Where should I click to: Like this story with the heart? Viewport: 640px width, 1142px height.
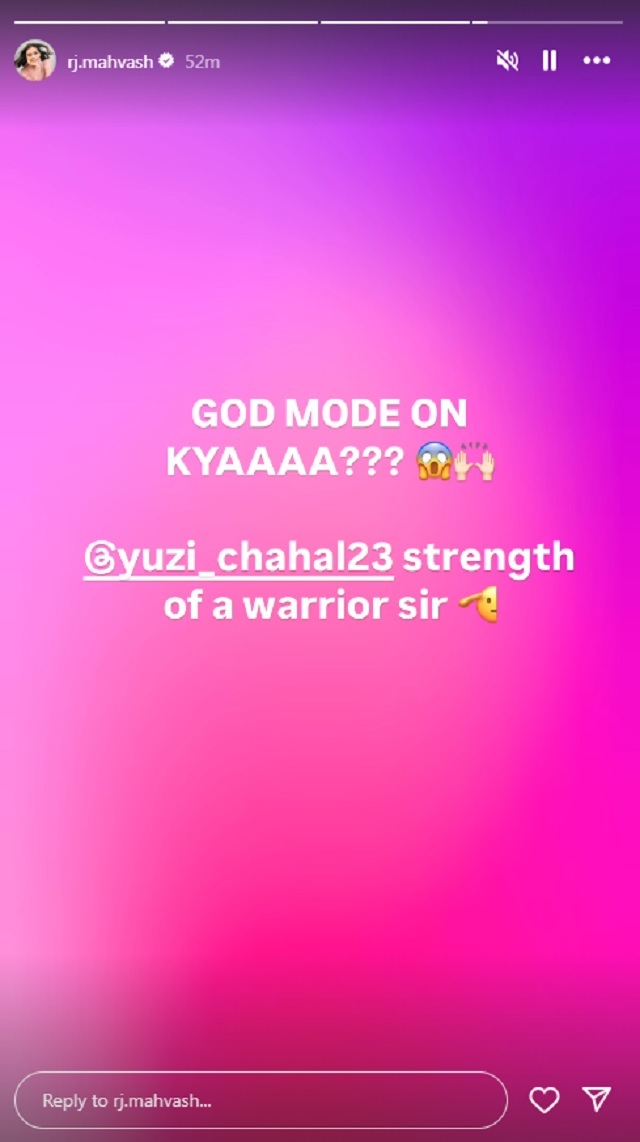click(544, 1101)
